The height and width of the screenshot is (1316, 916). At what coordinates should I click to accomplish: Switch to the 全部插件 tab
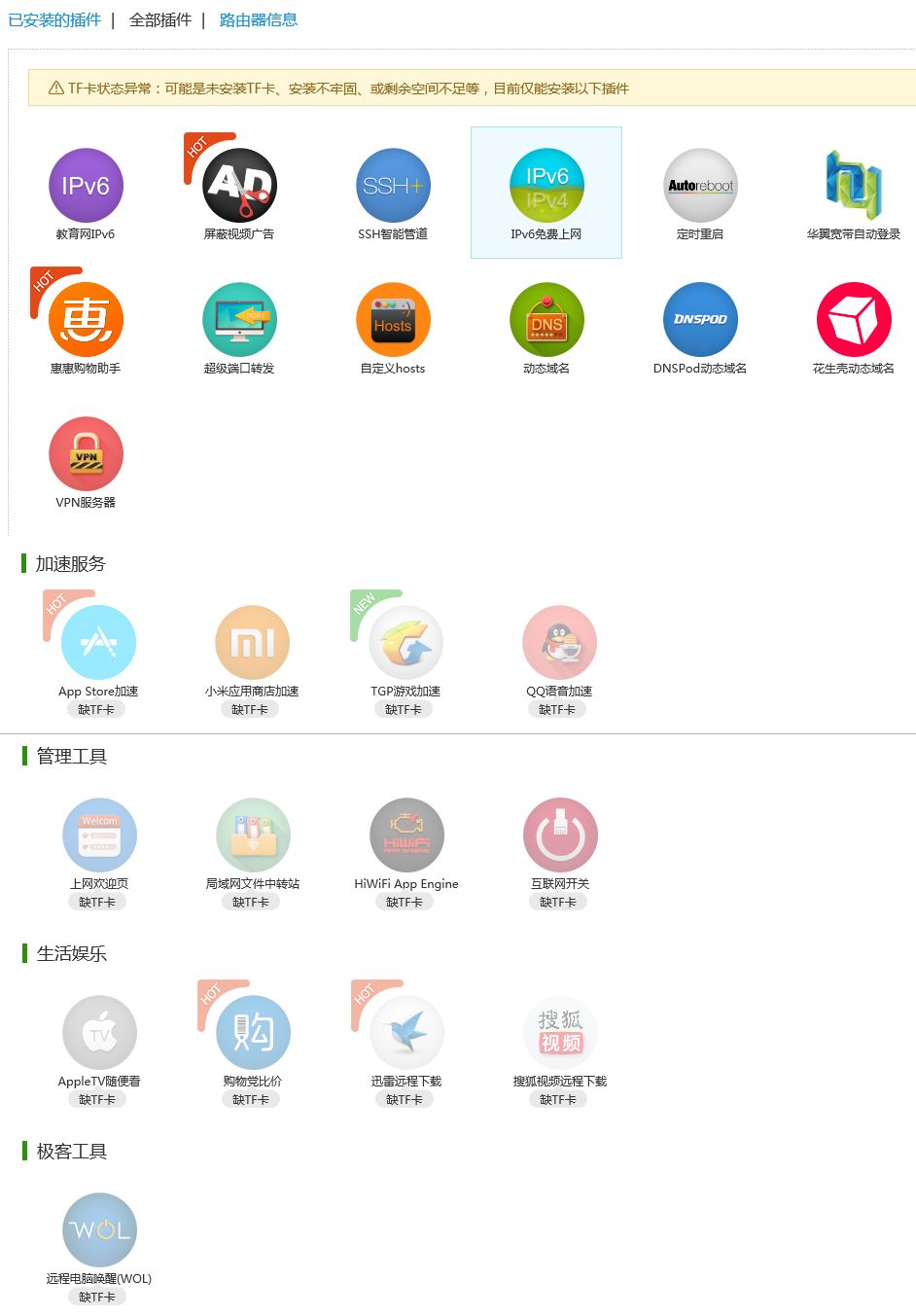[160, 19]
